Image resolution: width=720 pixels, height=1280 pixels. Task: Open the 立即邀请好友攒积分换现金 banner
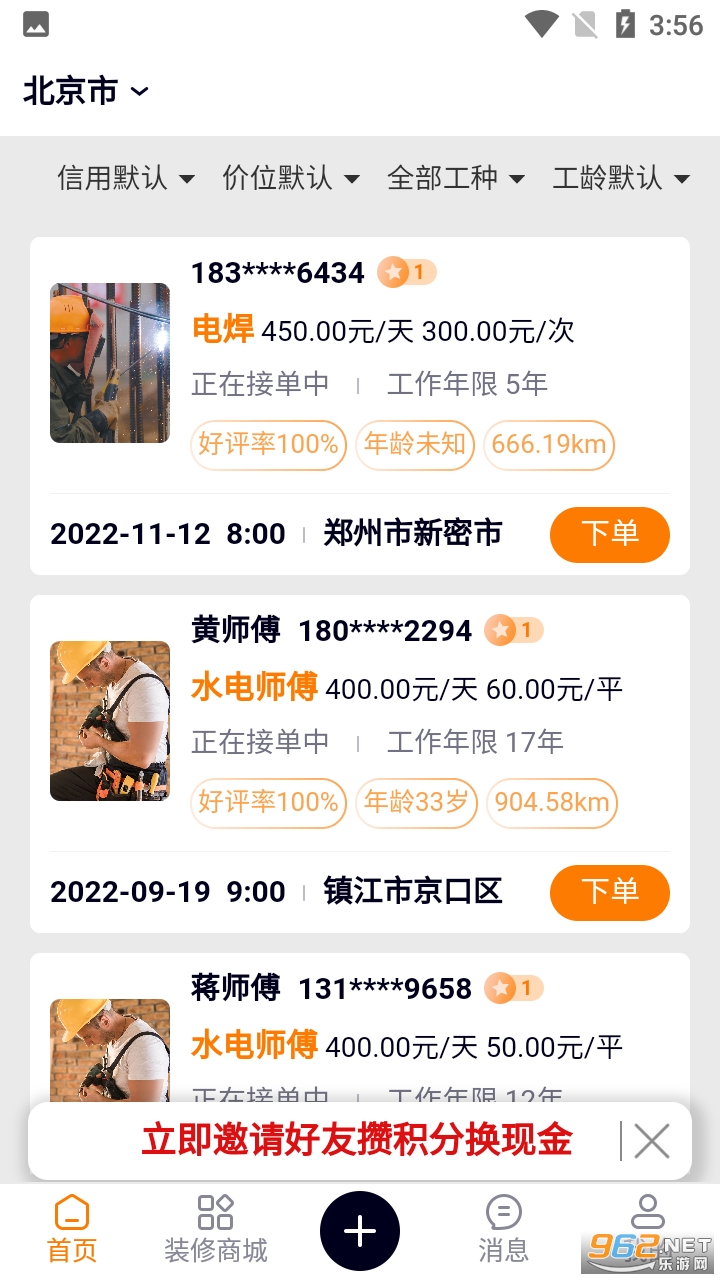point(357,1140)
